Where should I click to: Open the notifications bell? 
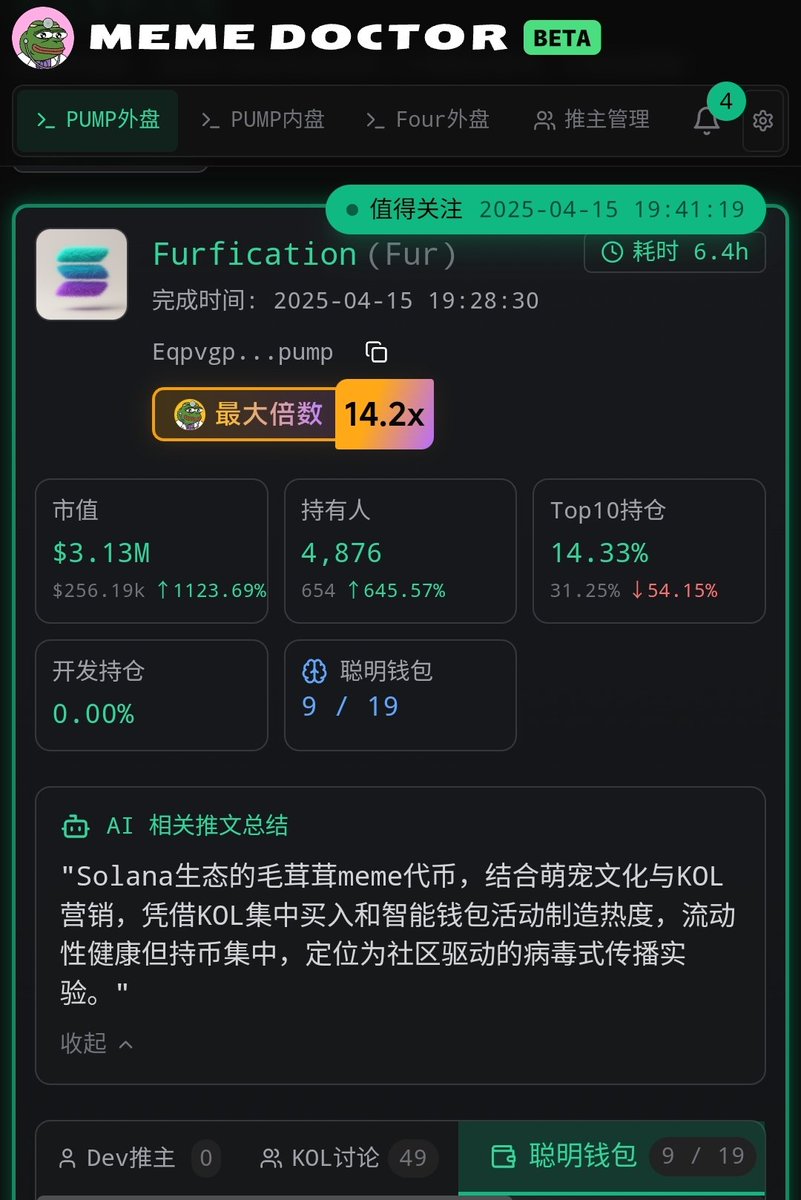pos(707,121)
